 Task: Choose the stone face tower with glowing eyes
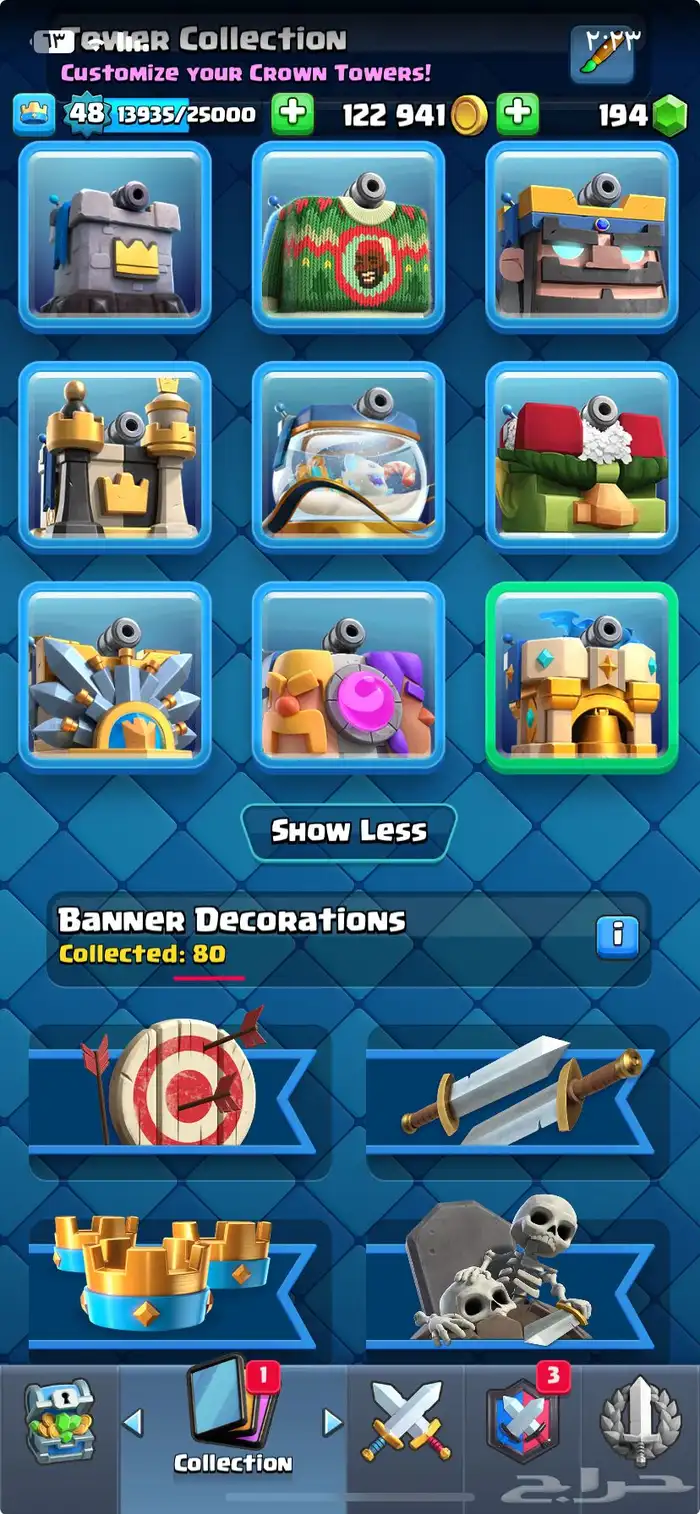tap(581, 236)
